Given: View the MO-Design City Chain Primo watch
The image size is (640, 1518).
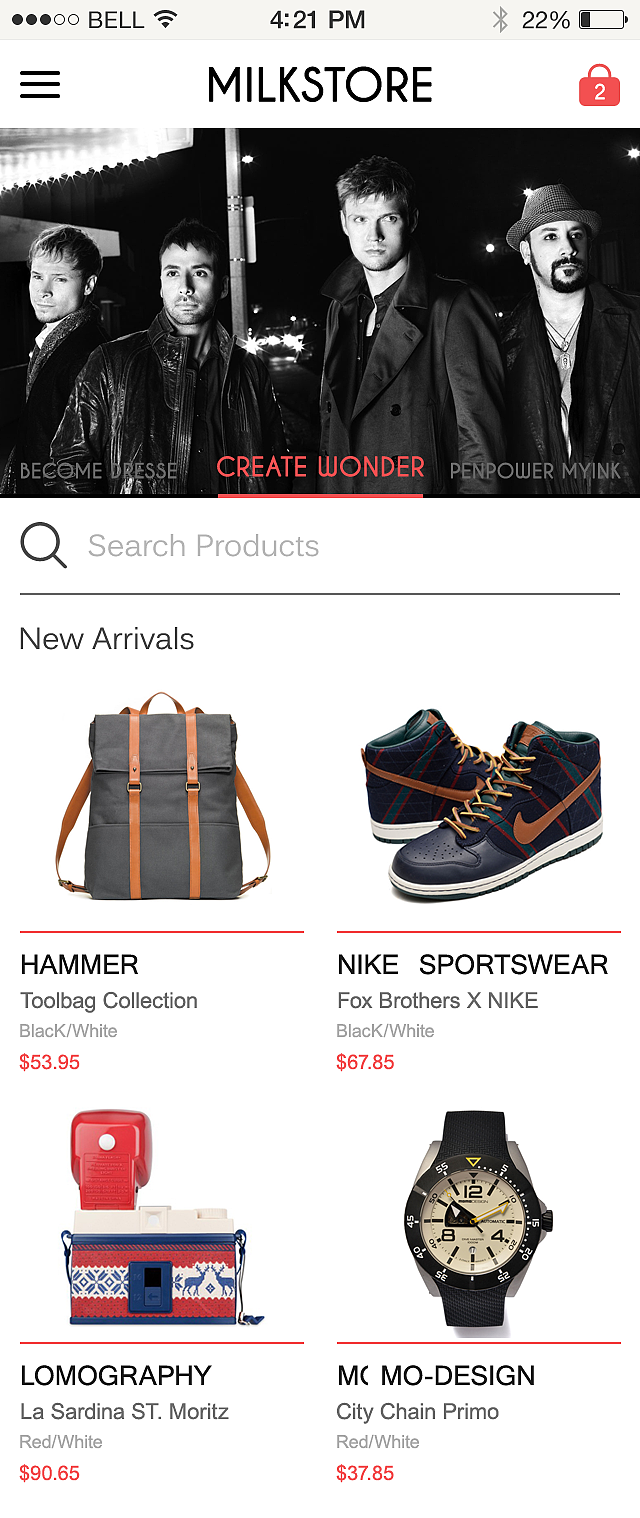Looking at the screenshot, I should coord(478,1220).
